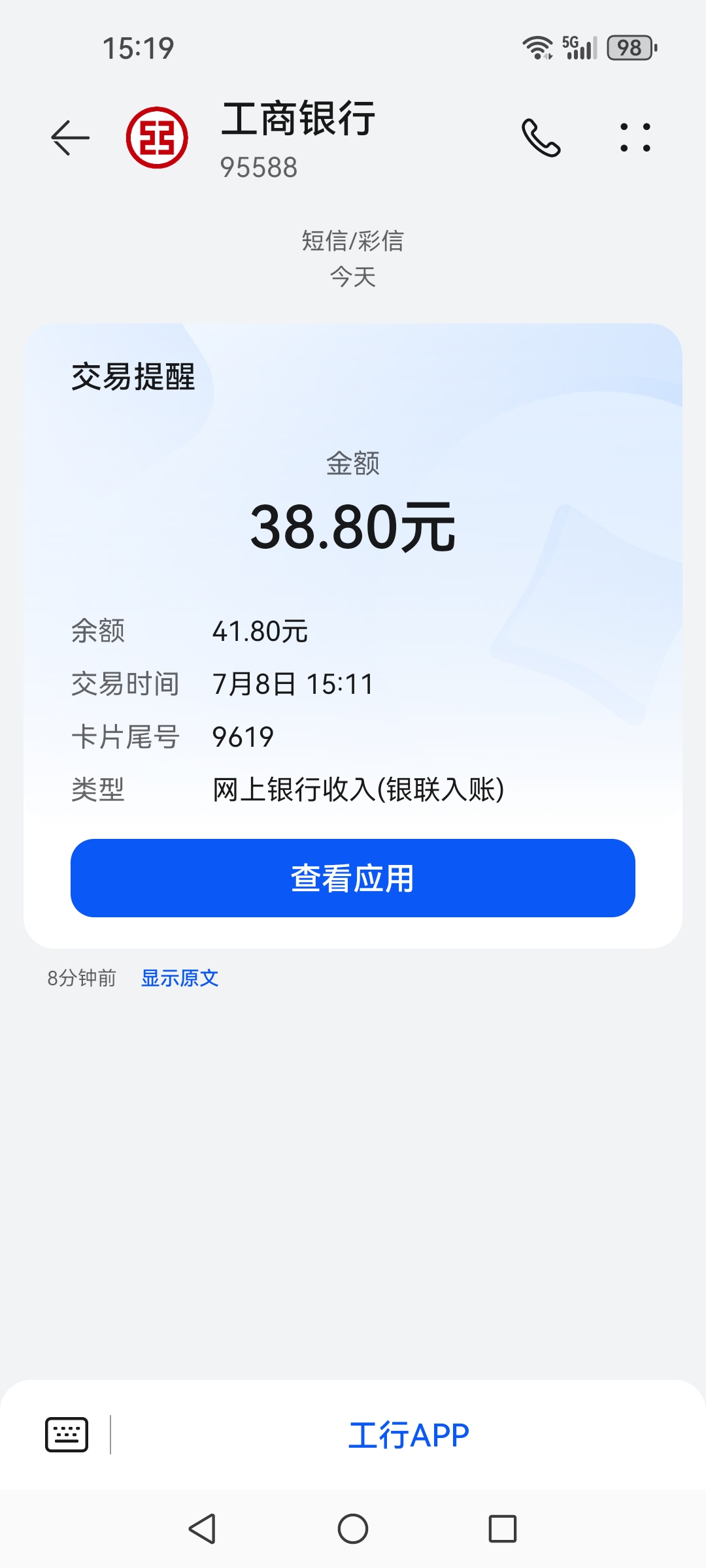The height and width of the screenshot is (1568, 706).
Task: Show the original message text via 显示原文
Action: pyautogui.click(x=180, y=978)
